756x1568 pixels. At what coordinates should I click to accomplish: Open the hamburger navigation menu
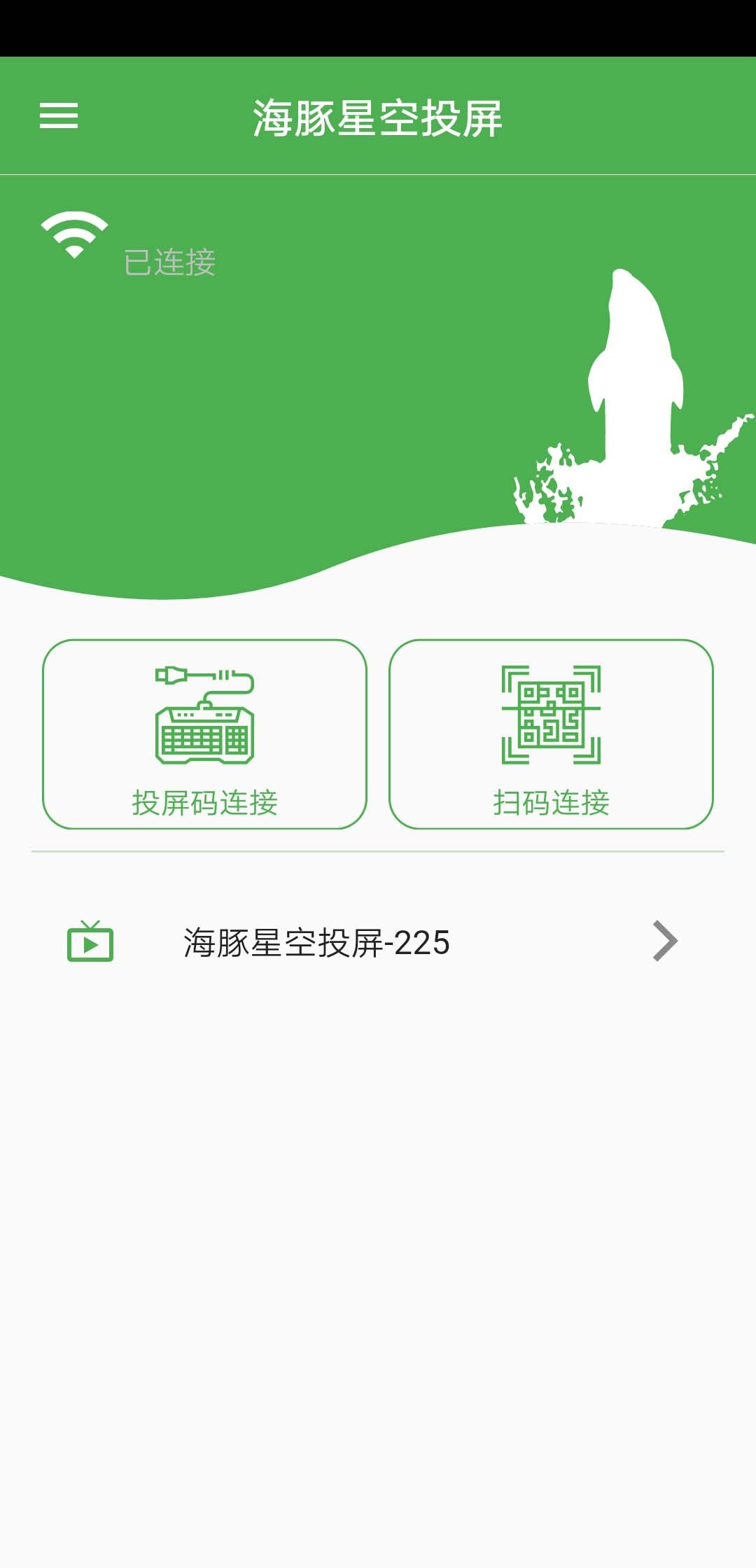point(59,115)
